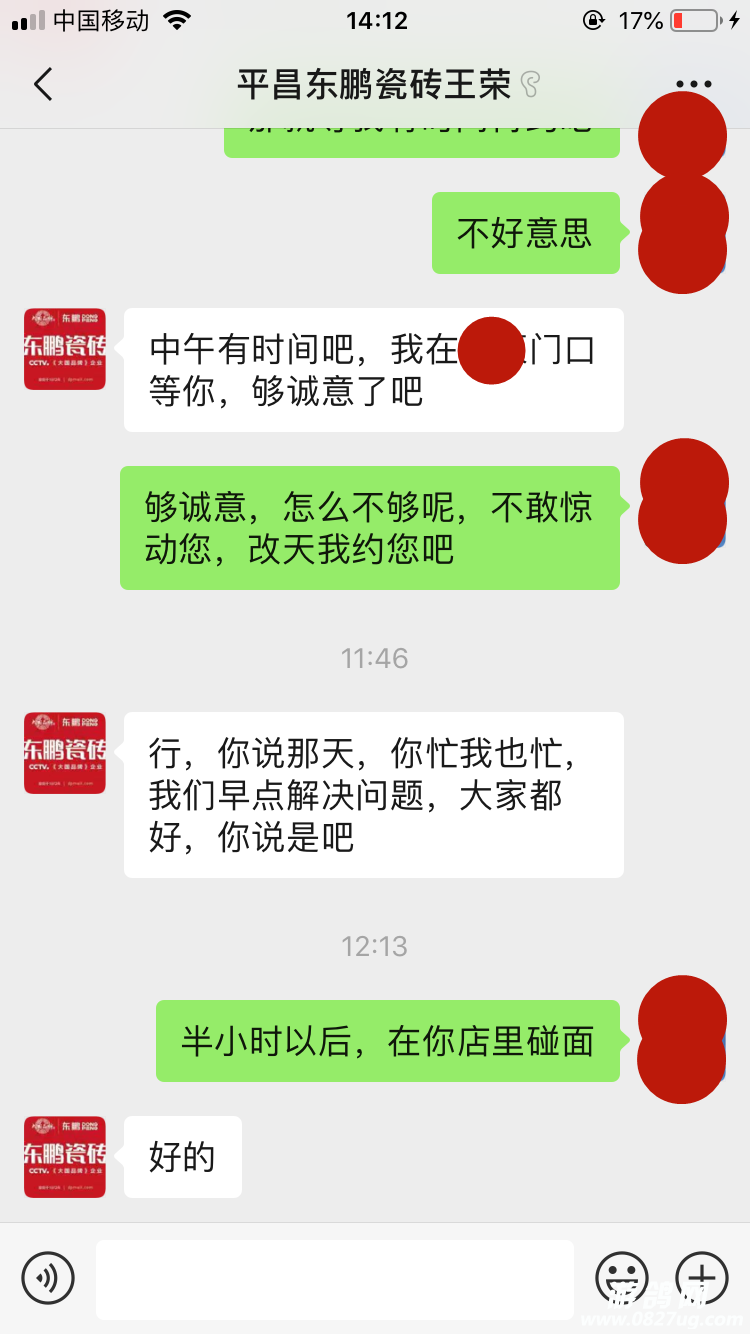Switch to voice message input
The width and height of the screenshot is (750, 1334).
tap(48, 1277)
